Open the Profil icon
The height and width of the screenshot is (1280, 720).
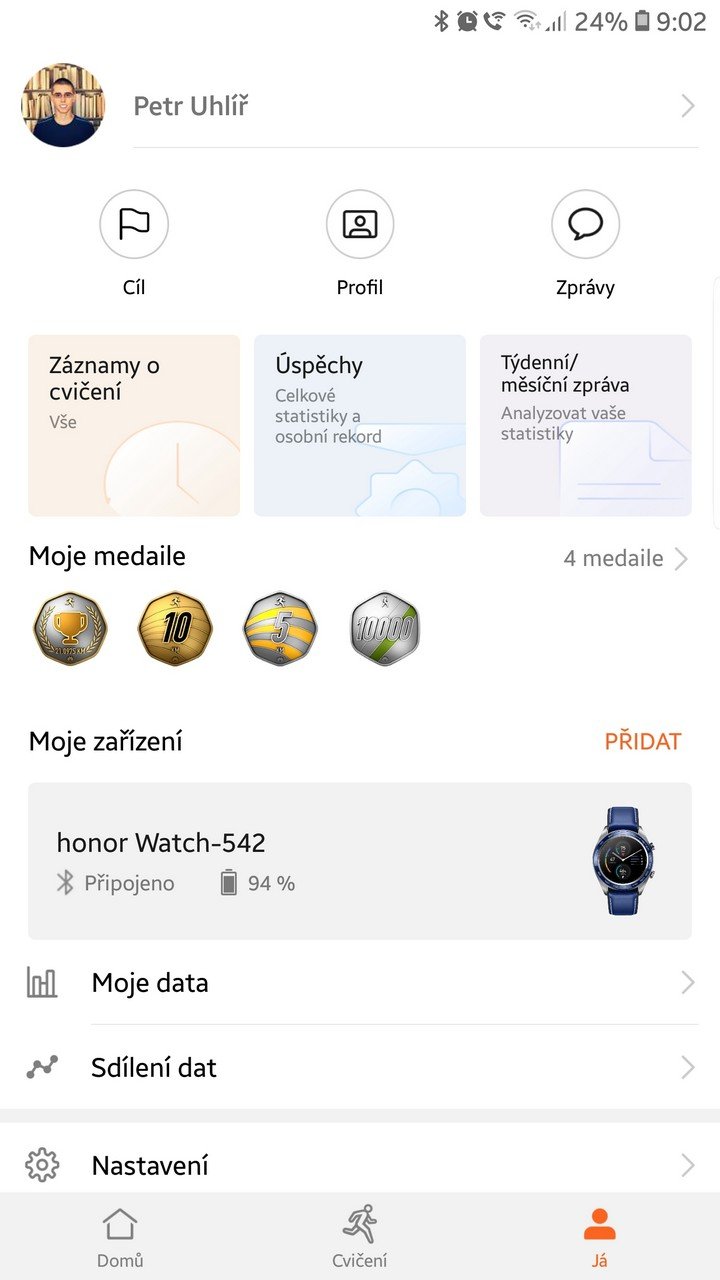(360, 224)
